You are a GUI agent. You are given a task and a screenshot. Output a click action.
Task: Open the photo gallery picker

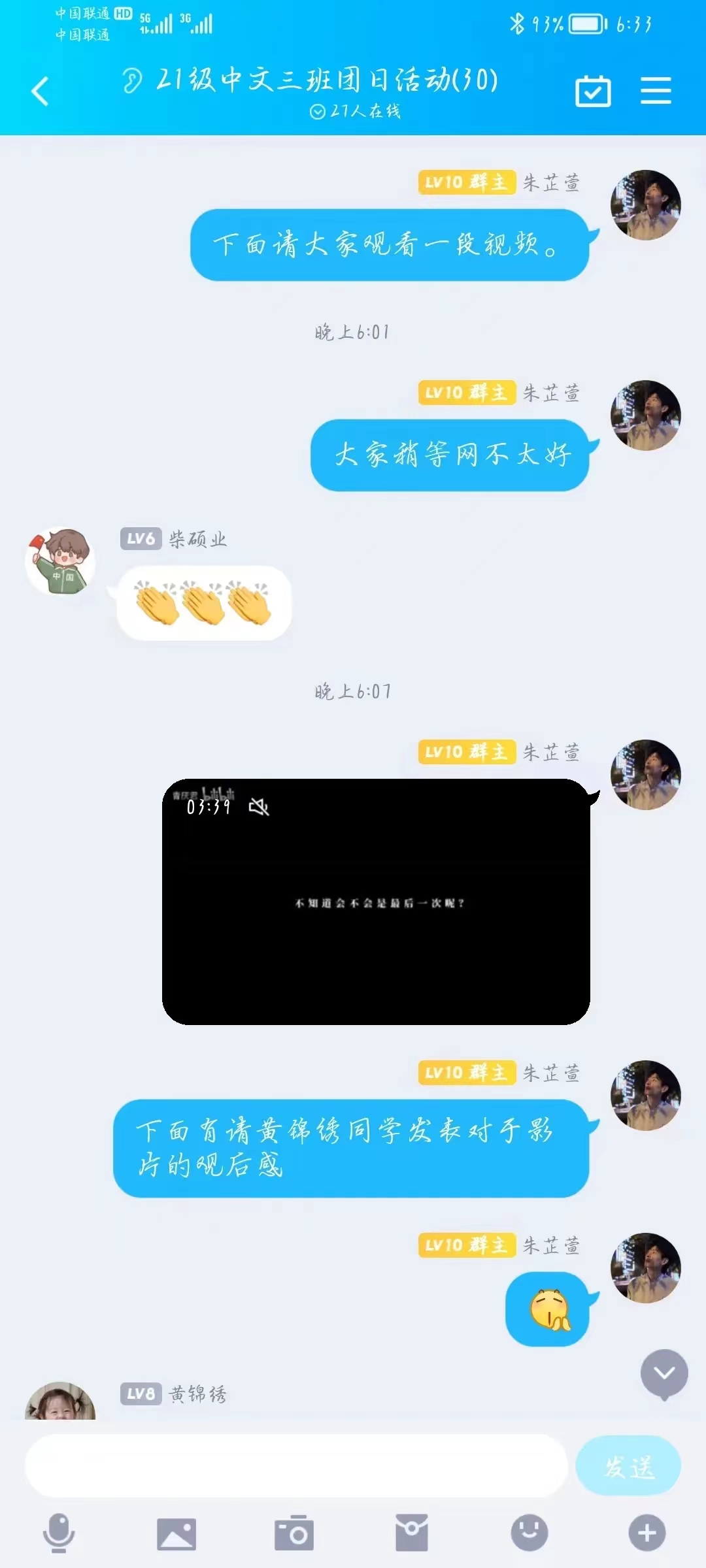[x=176, y=1533]
